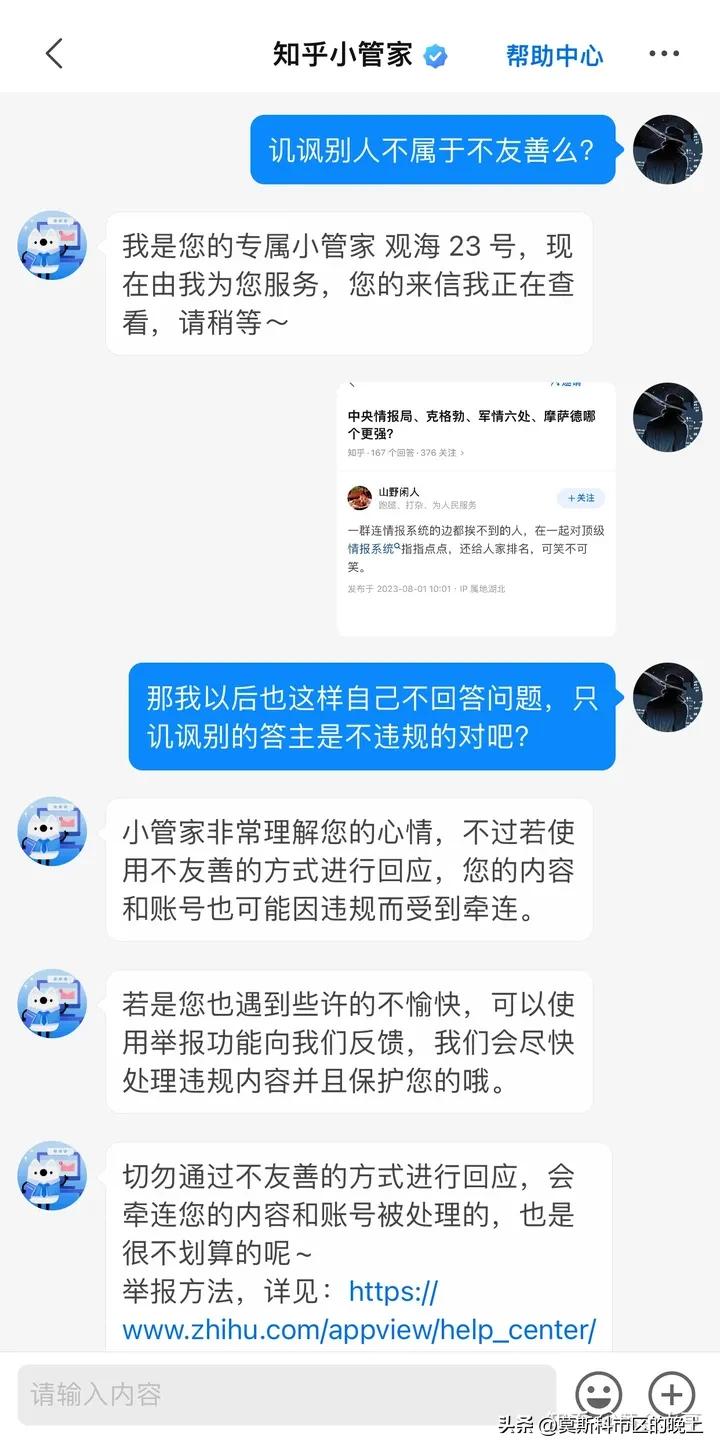Click the blue verified badge beside 知乎小管家
Image resolution: width=720 pixels, height=1451 pixels.
pyautogui.click(x=434, y=56)
